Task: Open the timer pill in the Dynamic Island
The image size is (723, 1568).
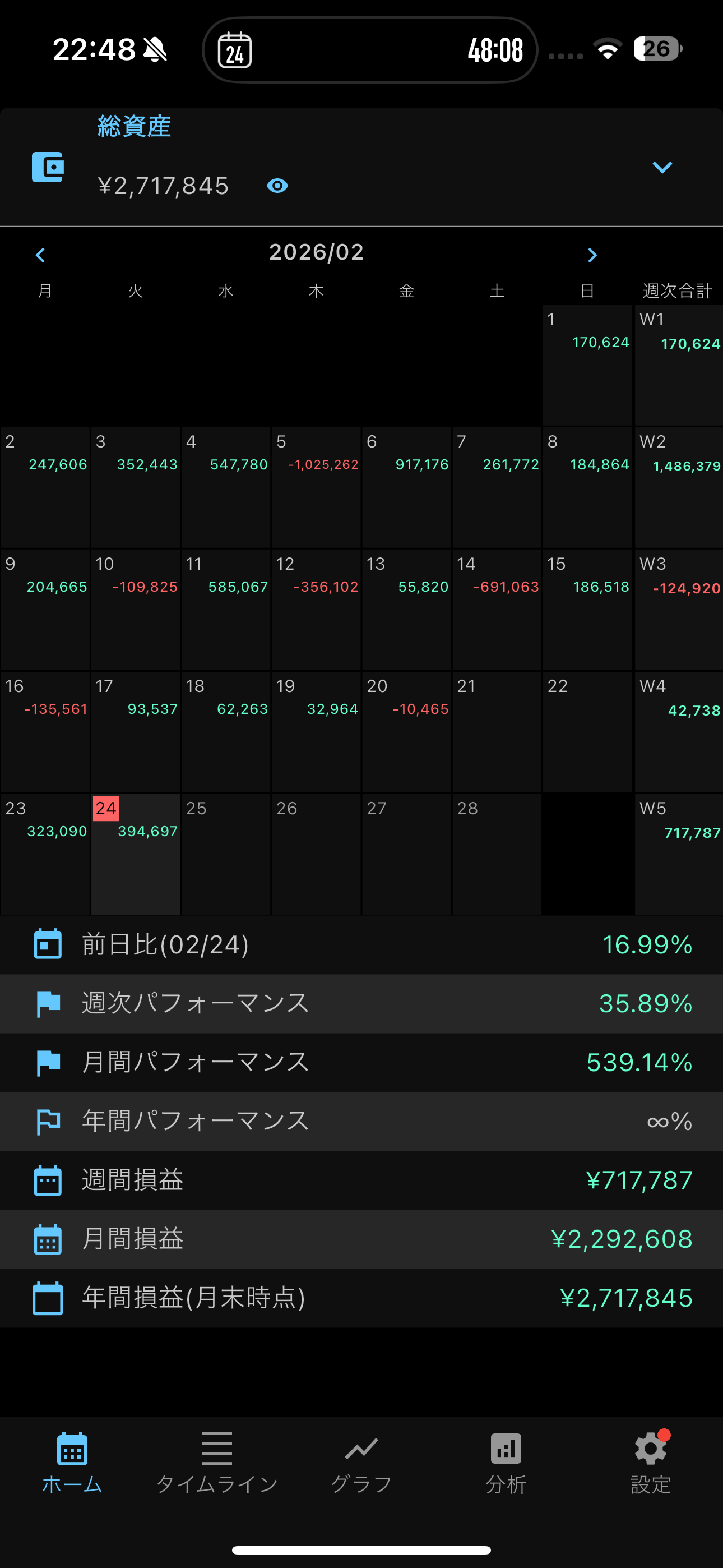Action: 370,50
